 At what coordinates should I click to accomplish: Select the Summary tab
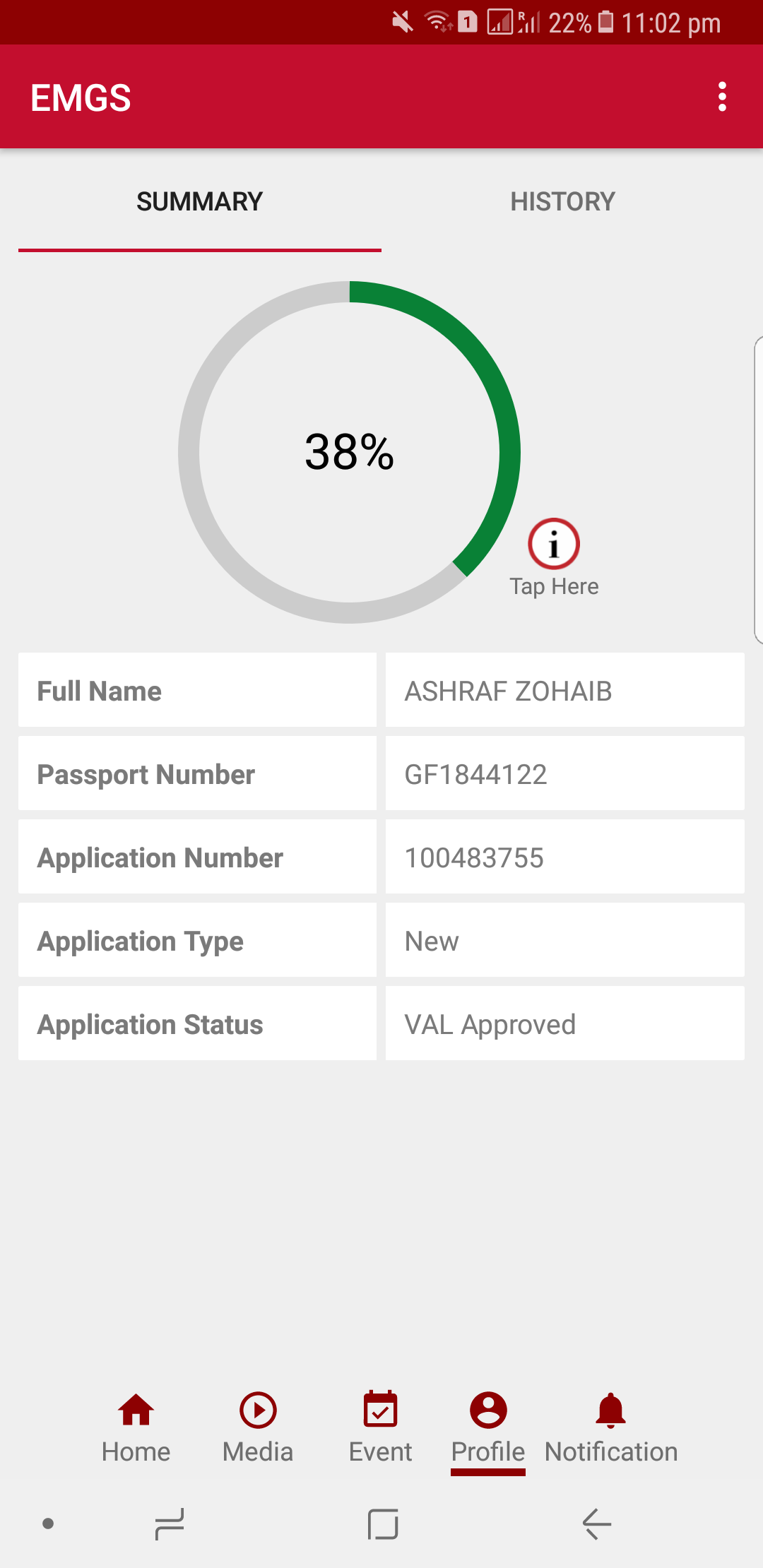[199, 202]
